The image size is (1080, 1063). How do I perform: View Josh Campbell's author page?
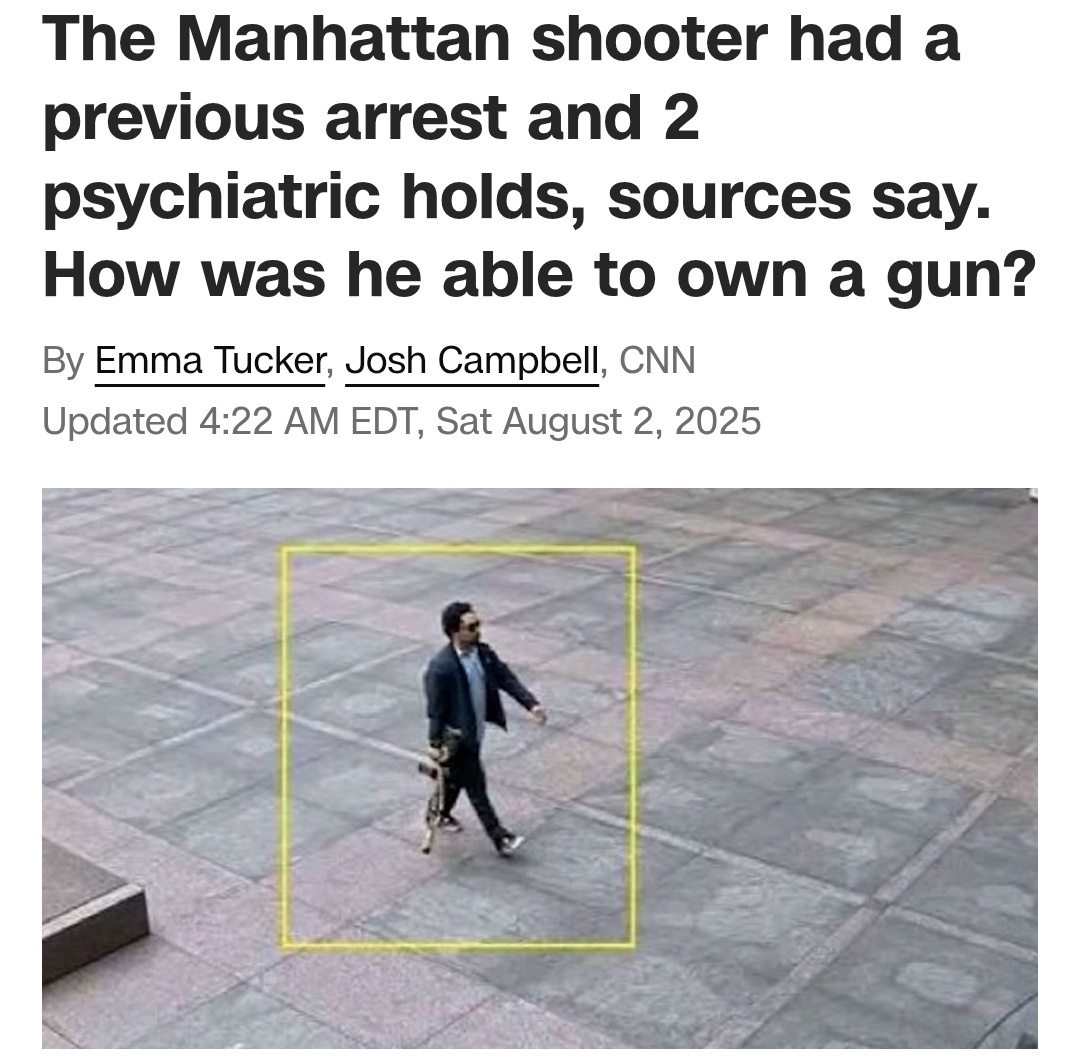click(472, 361)
